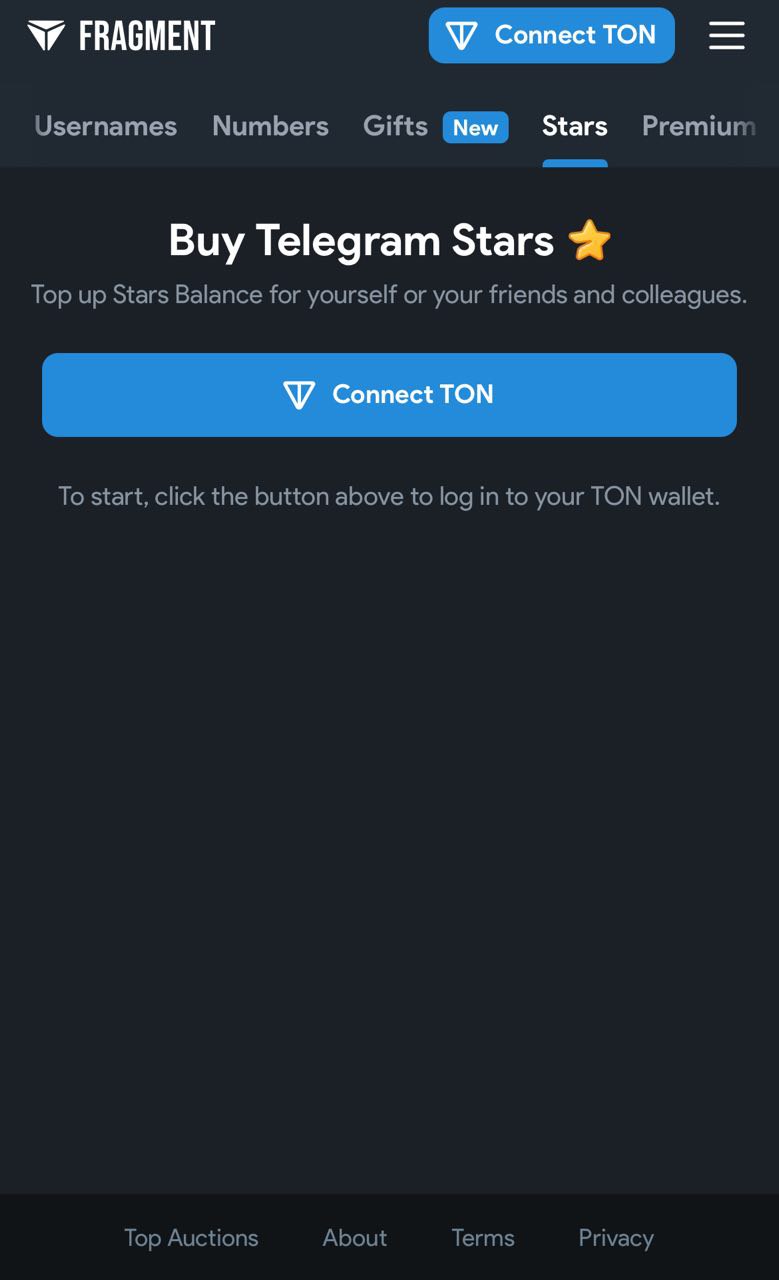Tap Connect TON in the header
This screenshot has width=779, height=1280.
(x=551, y=36)
